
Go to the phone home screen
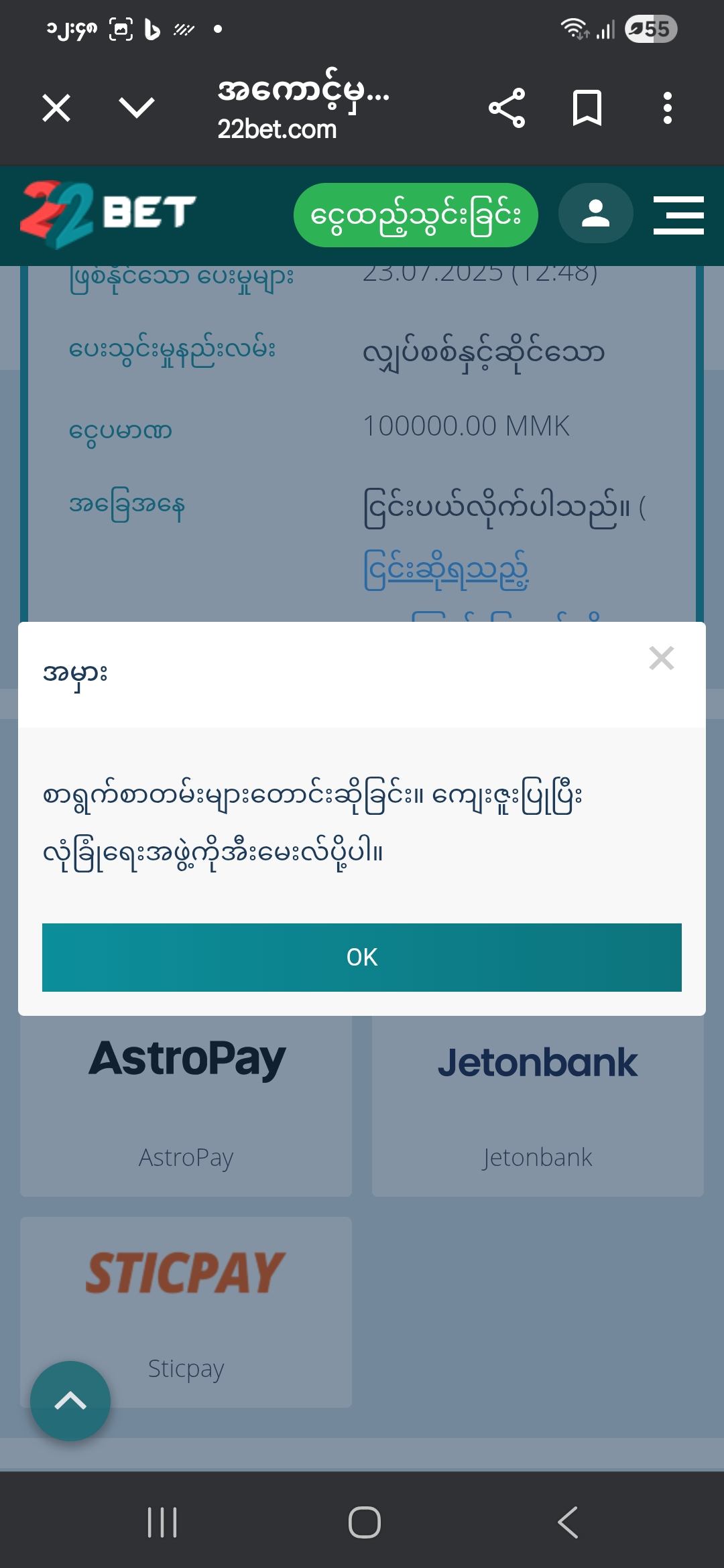coord(364,1522)
